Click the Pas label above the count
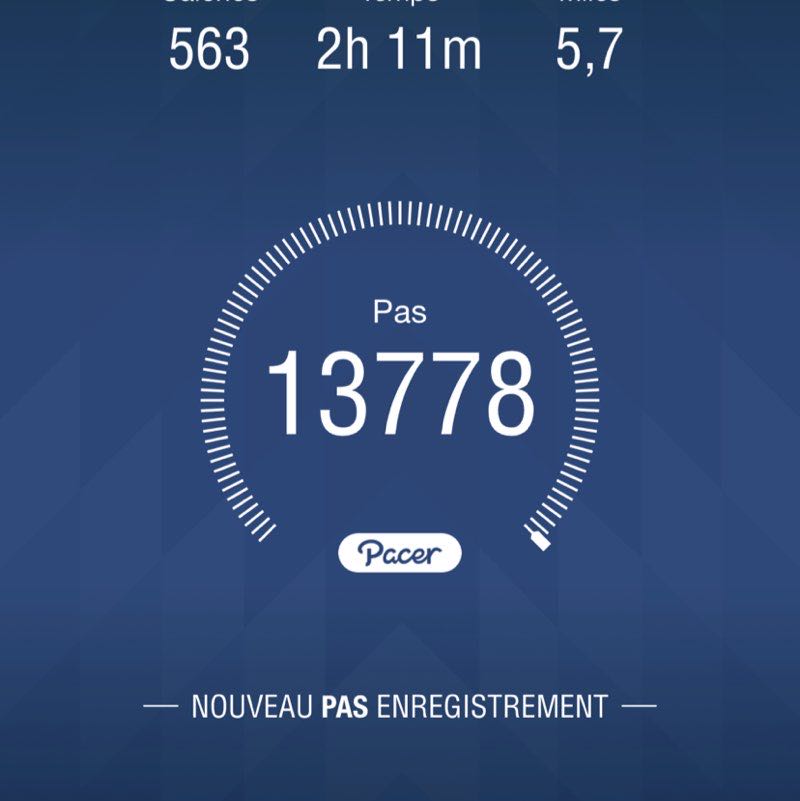 click(400, 310)
